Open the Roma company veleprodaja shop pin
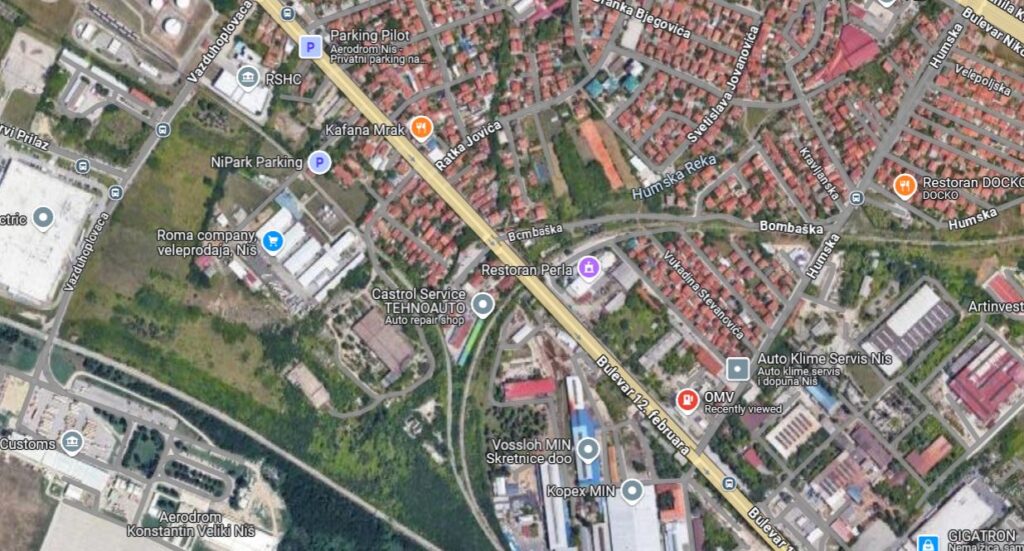The height and width of the screenshot is (551, 1024). click(x=272, y=241)
